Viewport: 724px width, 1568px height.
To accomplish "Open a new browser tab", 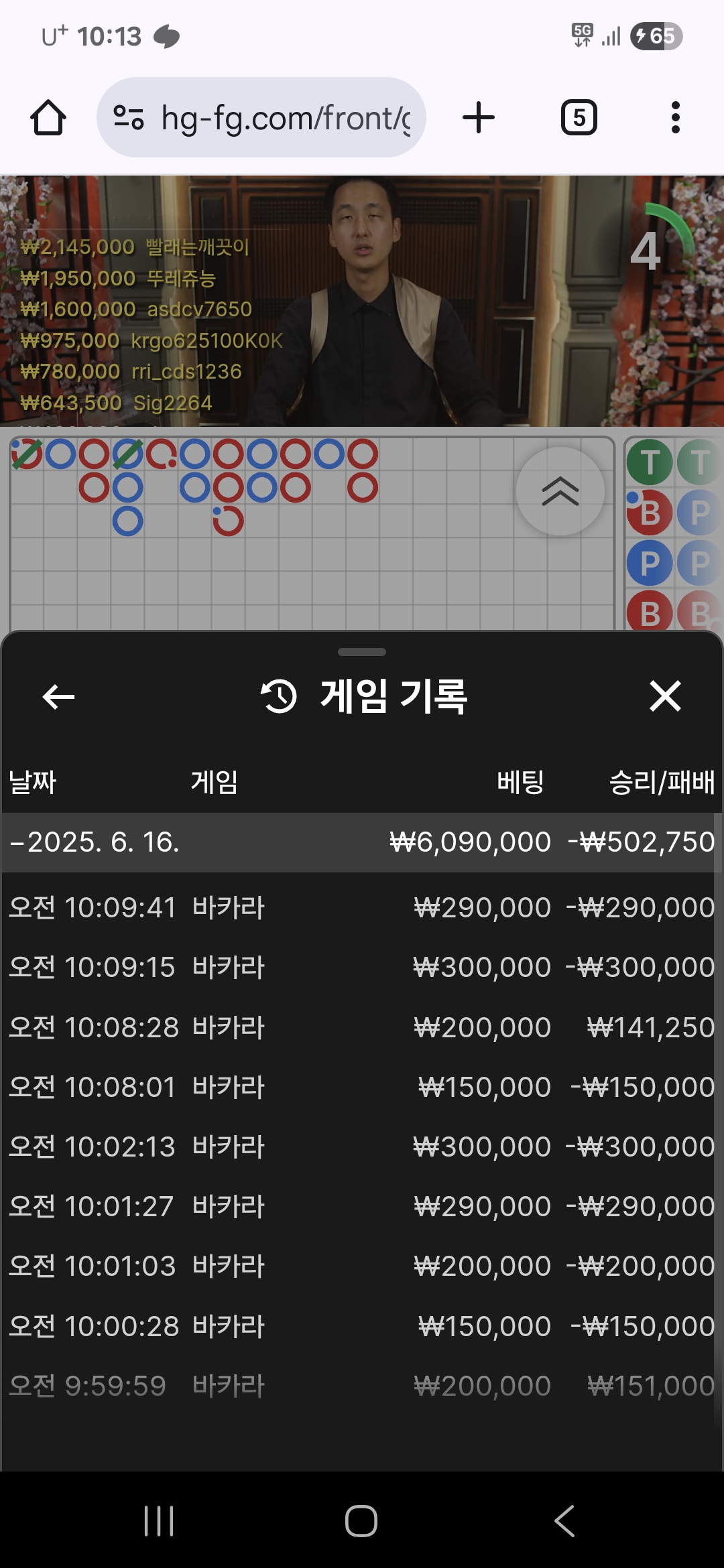I will tap(479, 118).
